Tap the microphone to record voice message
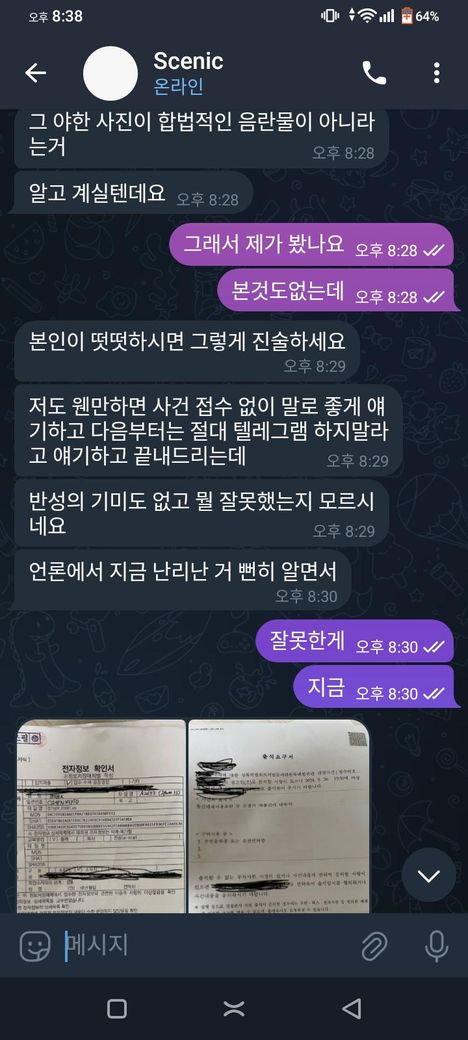468x1040 pixels. click(436, 946)
